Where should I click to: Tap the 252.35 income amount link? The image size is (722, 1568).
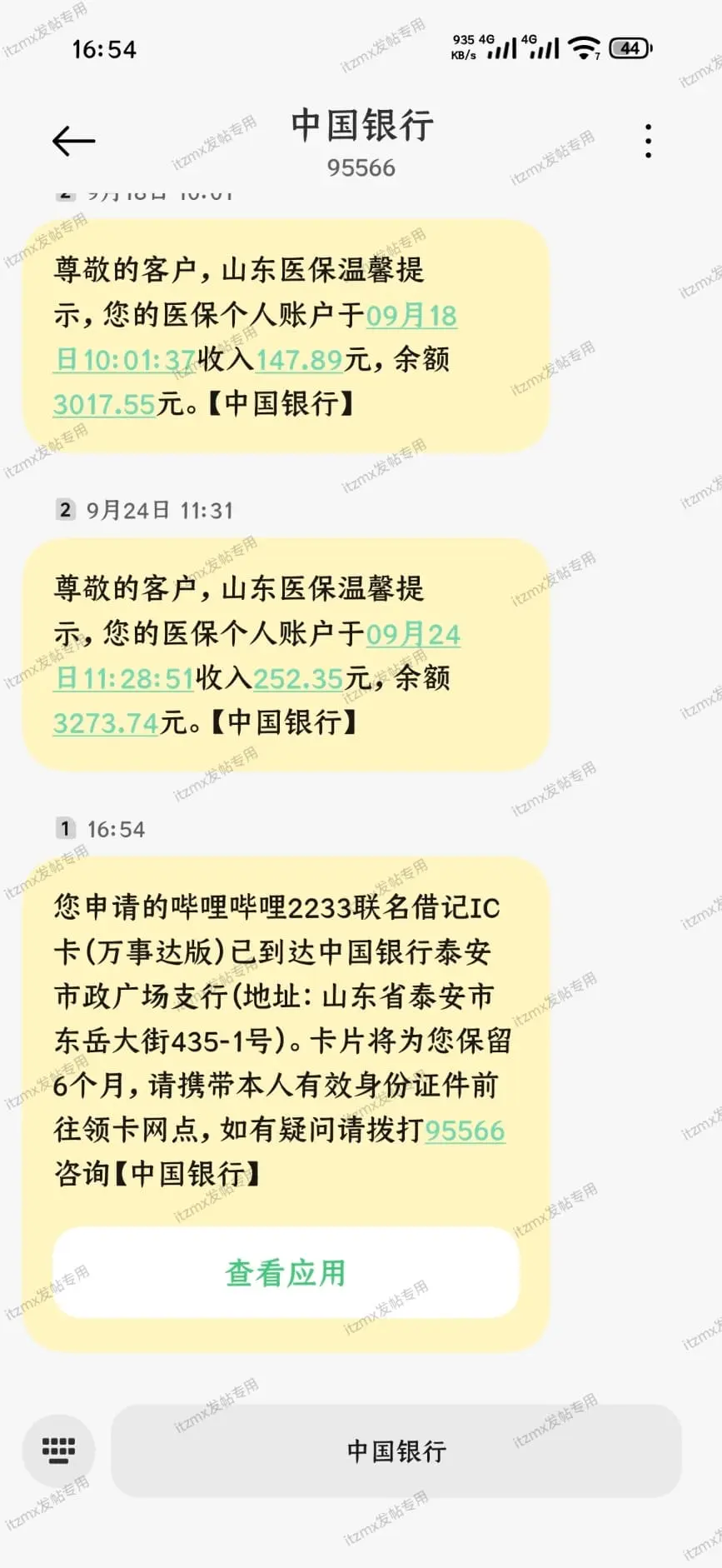coord(298,679)
